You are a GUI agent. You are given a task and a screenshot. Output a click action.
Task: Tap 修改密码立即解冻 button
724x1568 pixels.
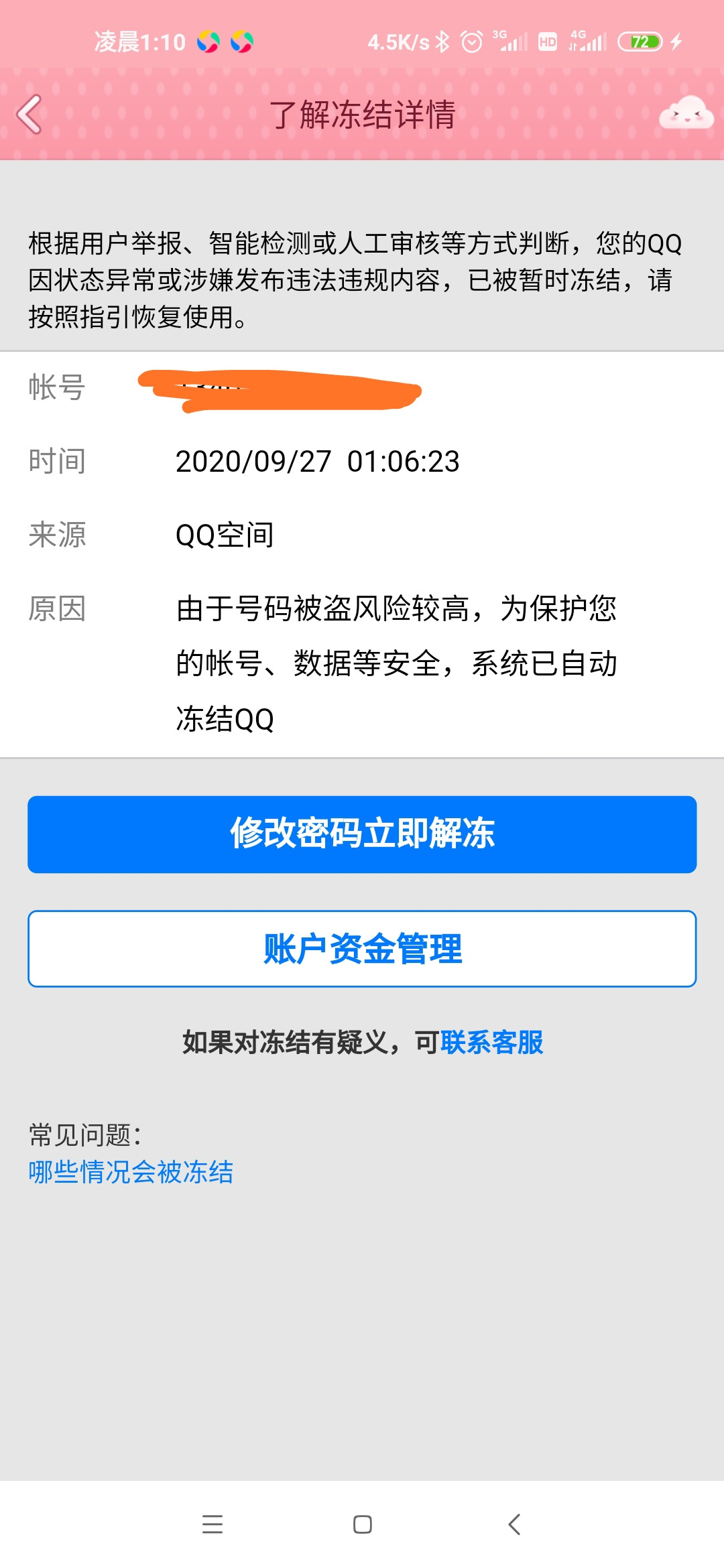pos(362,834)
